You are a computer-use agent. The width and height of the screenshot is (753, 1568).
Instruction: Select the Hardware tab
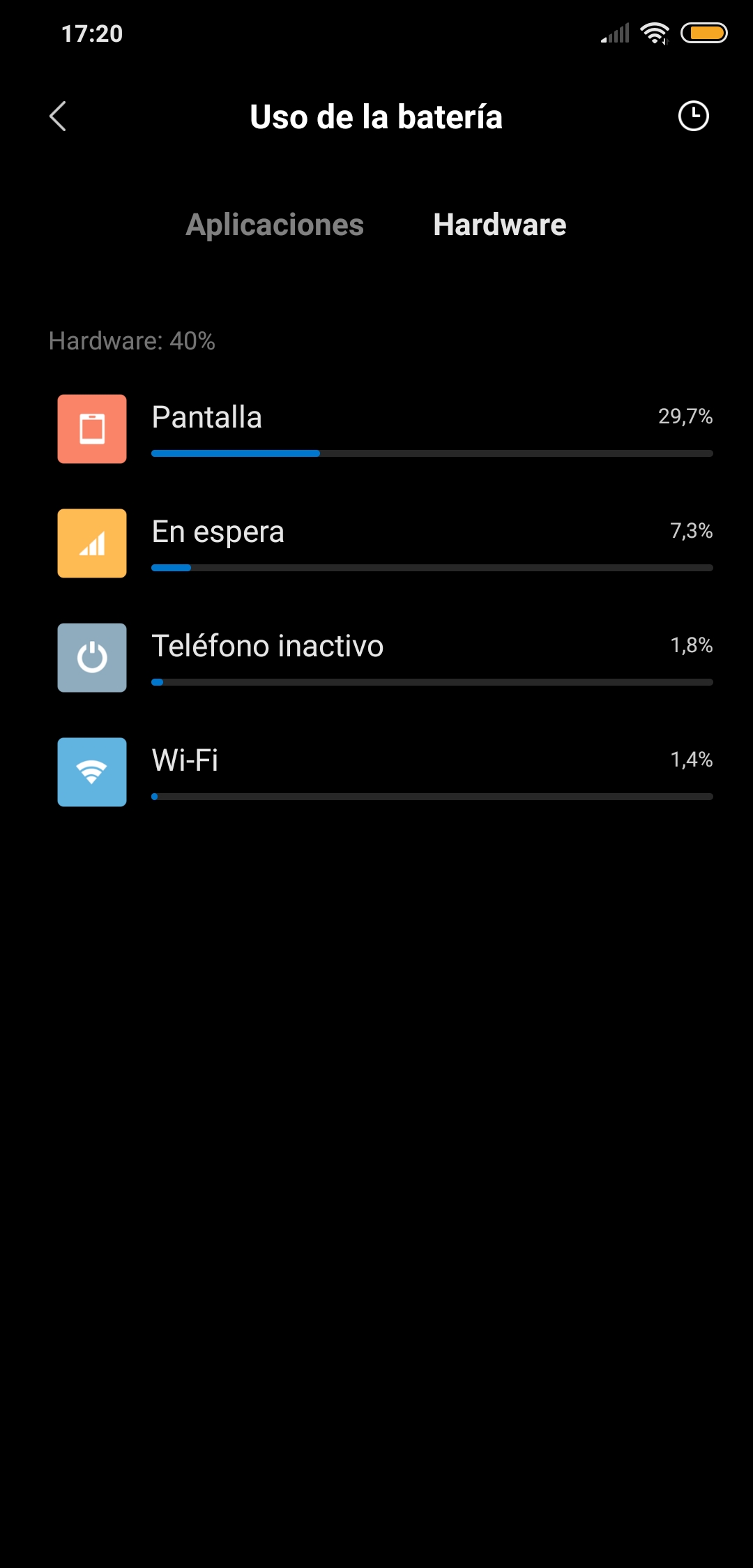click(x=500, y=225)
